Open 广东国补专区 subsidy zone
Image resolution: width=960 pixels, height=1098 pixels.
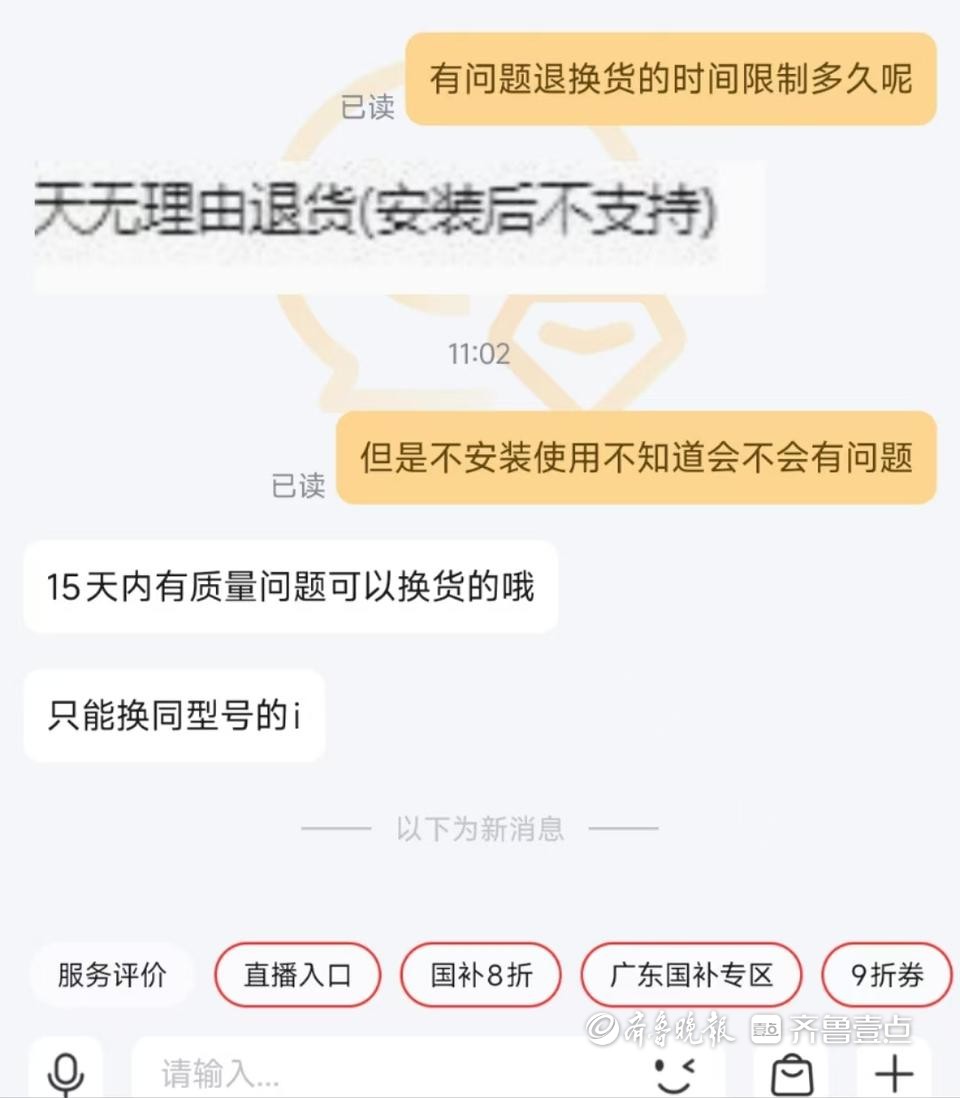(691, 975)
